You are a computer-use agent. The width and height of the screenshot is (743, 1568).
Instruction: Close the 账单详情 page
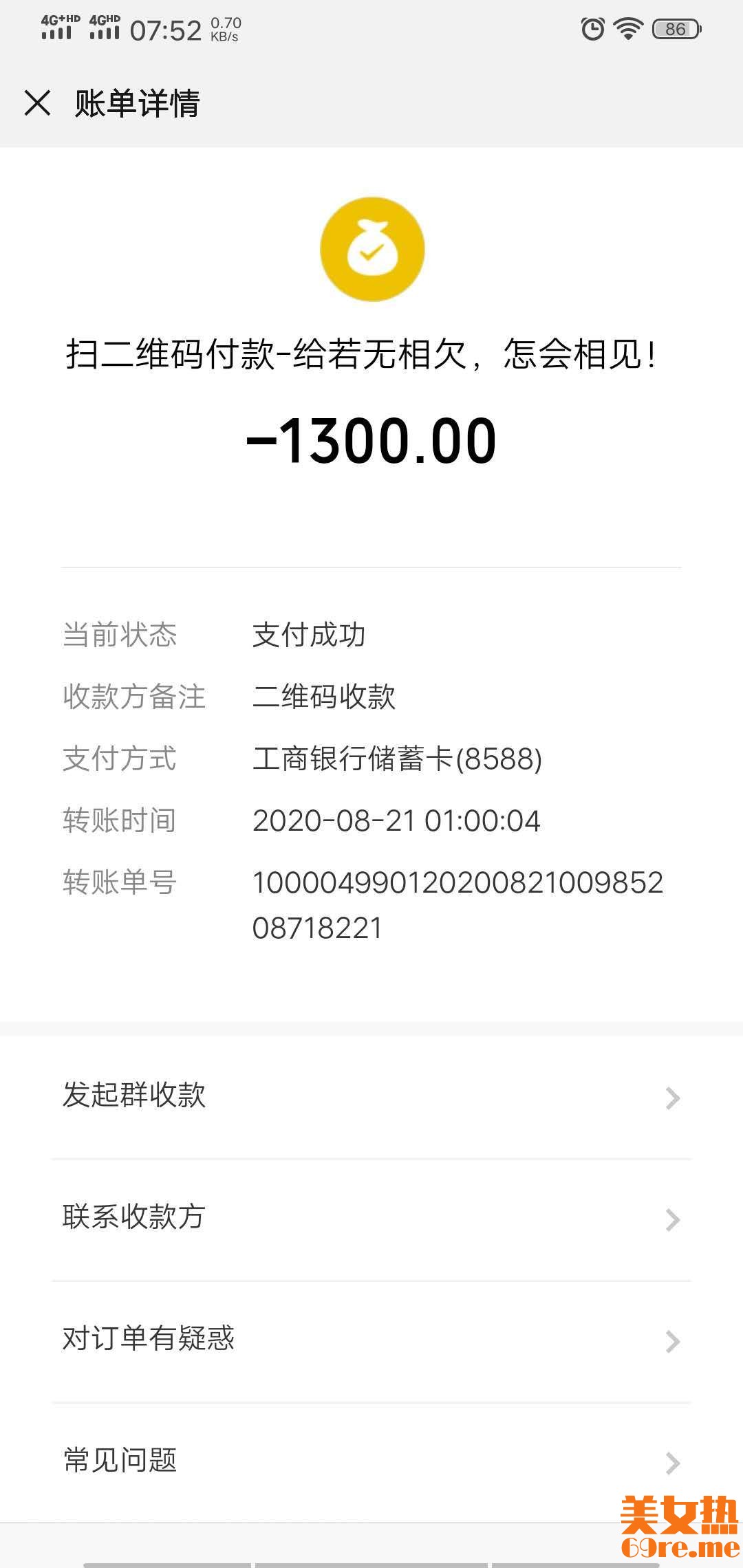click(38, 103)
